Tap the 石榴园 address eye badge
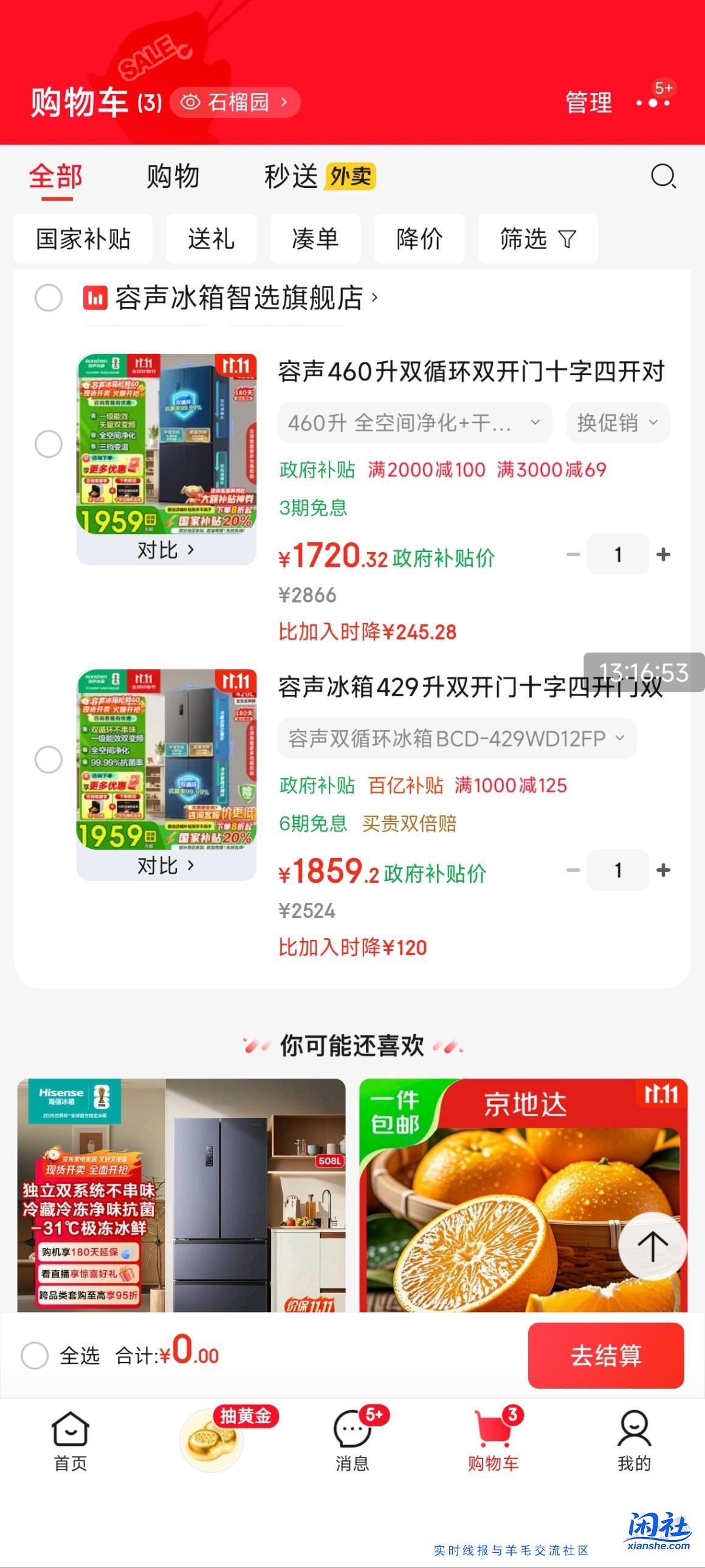The height and width of the screenshot is (1568, 705). [234, 102]
